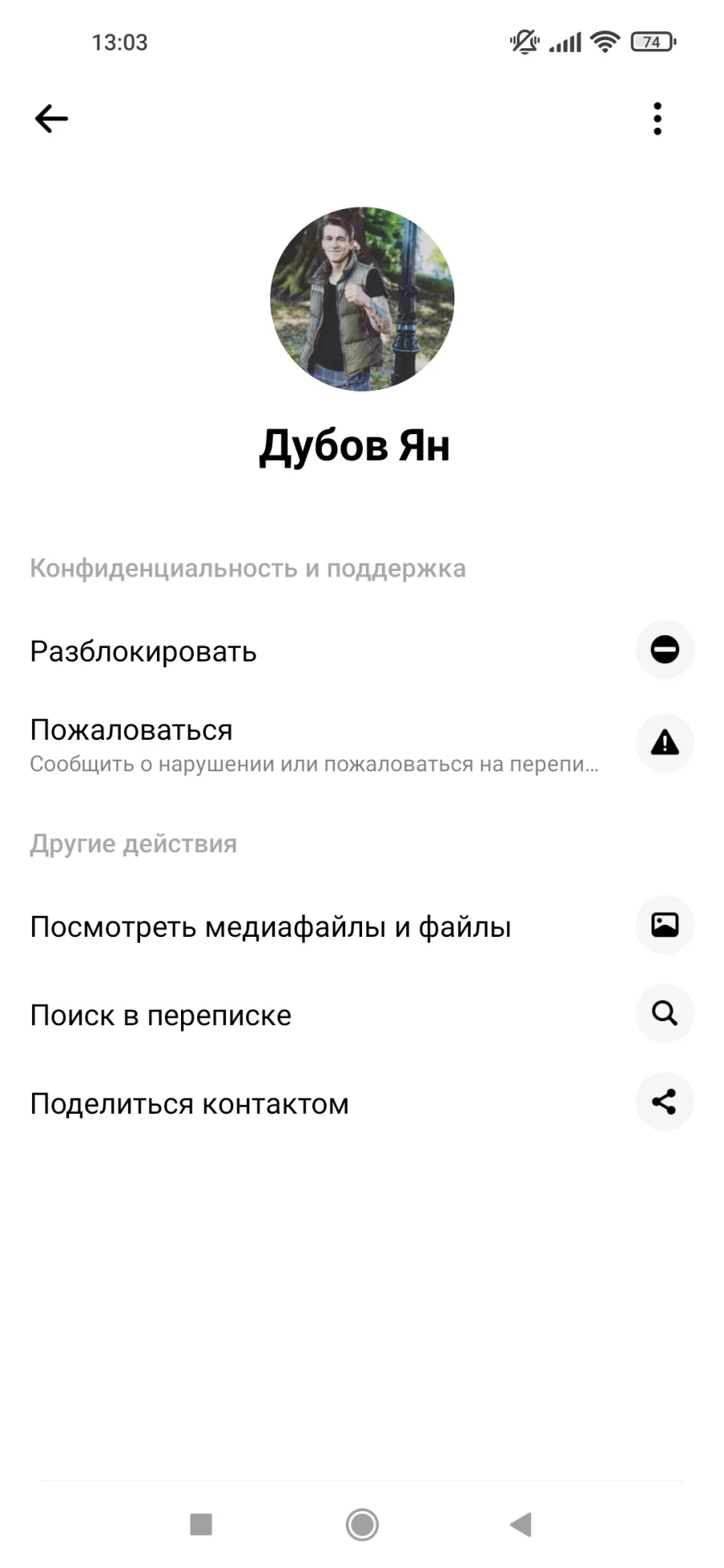Tap Дубов Ян's profile photo
724x1568 pixels.
point(362,299)
